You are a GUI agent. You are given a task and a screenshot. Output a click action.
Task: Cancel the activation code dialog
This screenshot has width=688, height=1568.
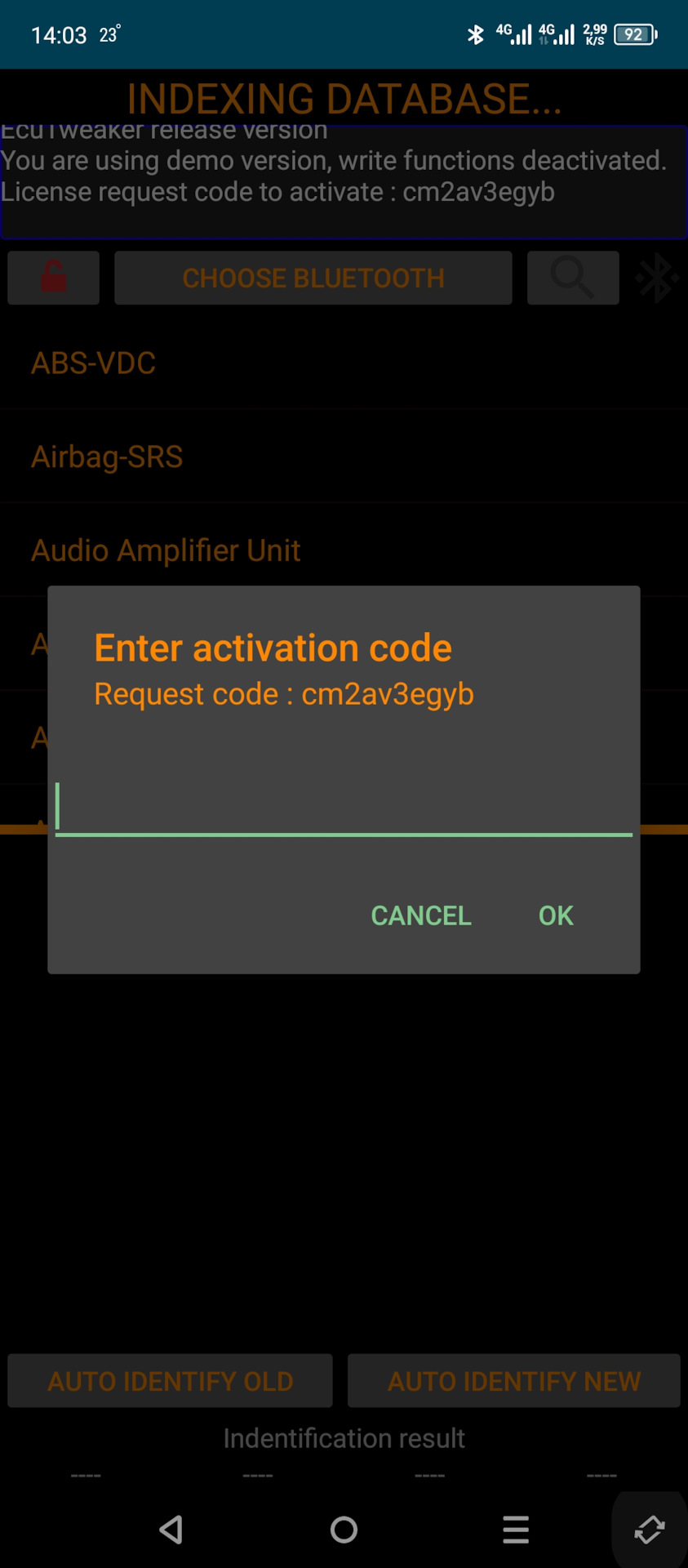point(421,915)
